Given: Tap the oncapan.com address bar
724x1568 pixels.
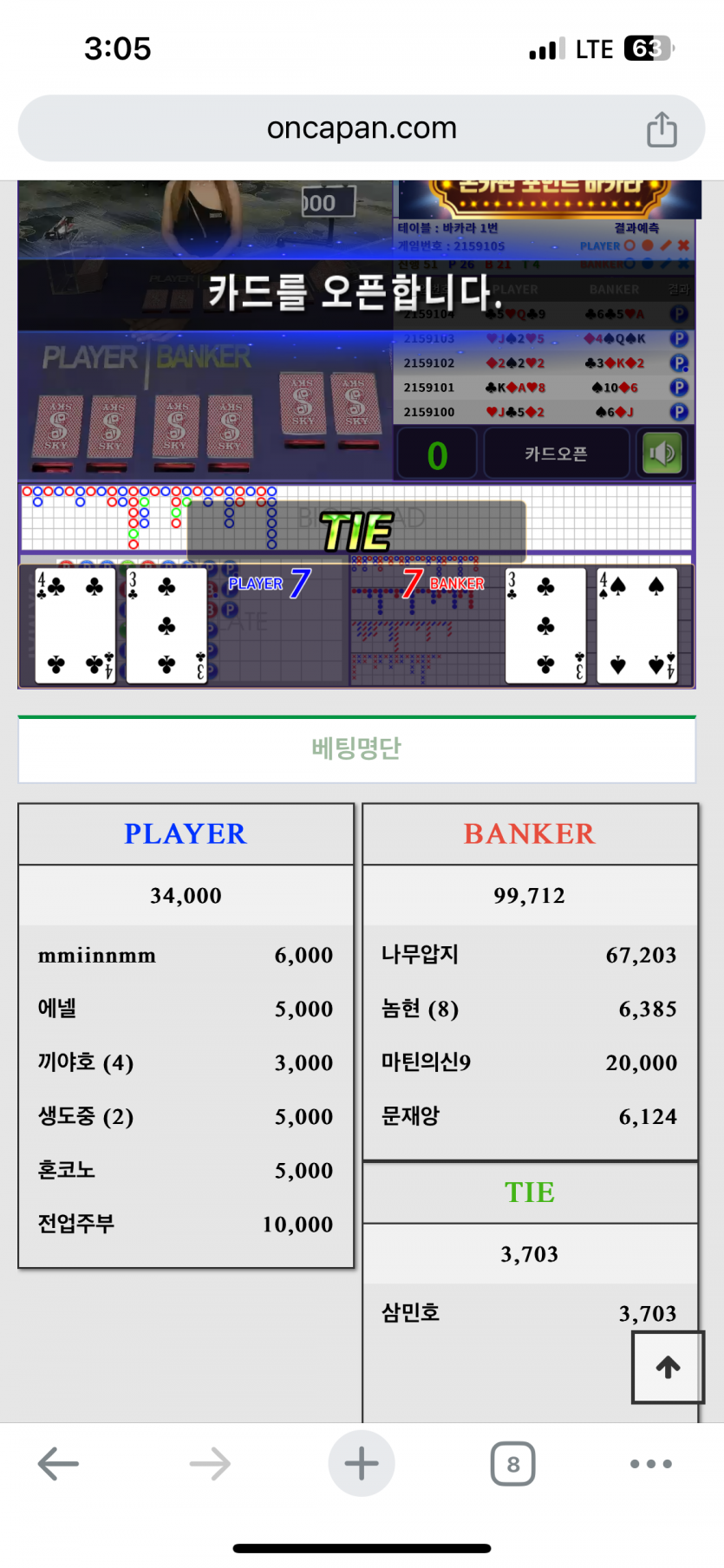Looking at the screenshot, I should point(361,128).
